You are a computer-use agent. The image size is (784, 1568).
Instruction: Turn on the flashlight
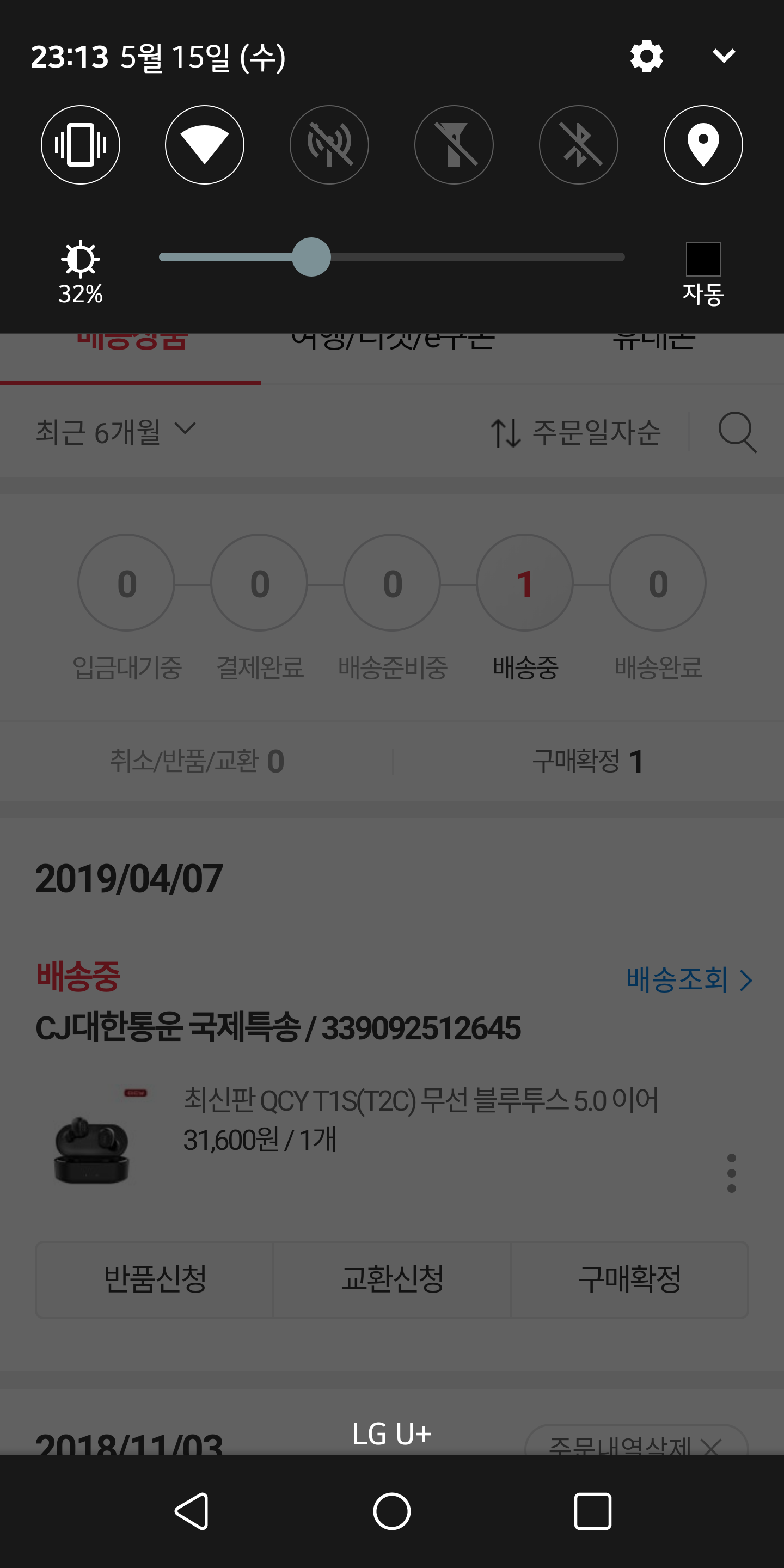[454, 145]
